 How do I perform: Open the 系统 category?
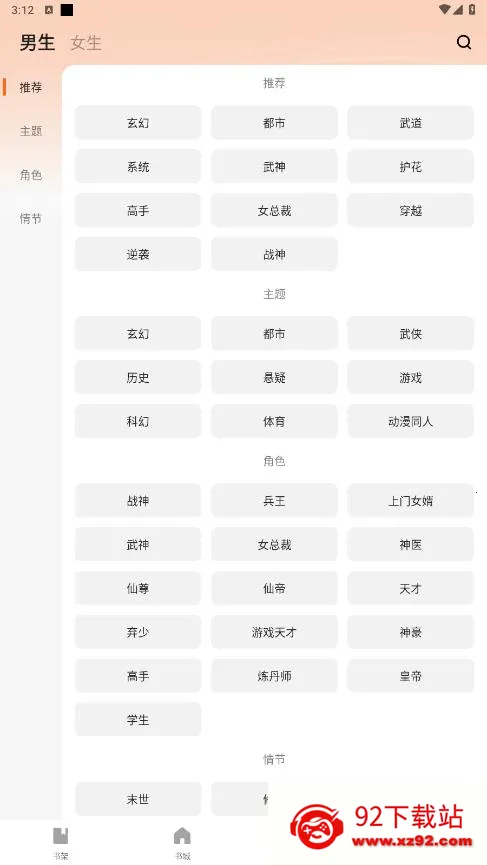pyautogui.click(x=138, y=167)
